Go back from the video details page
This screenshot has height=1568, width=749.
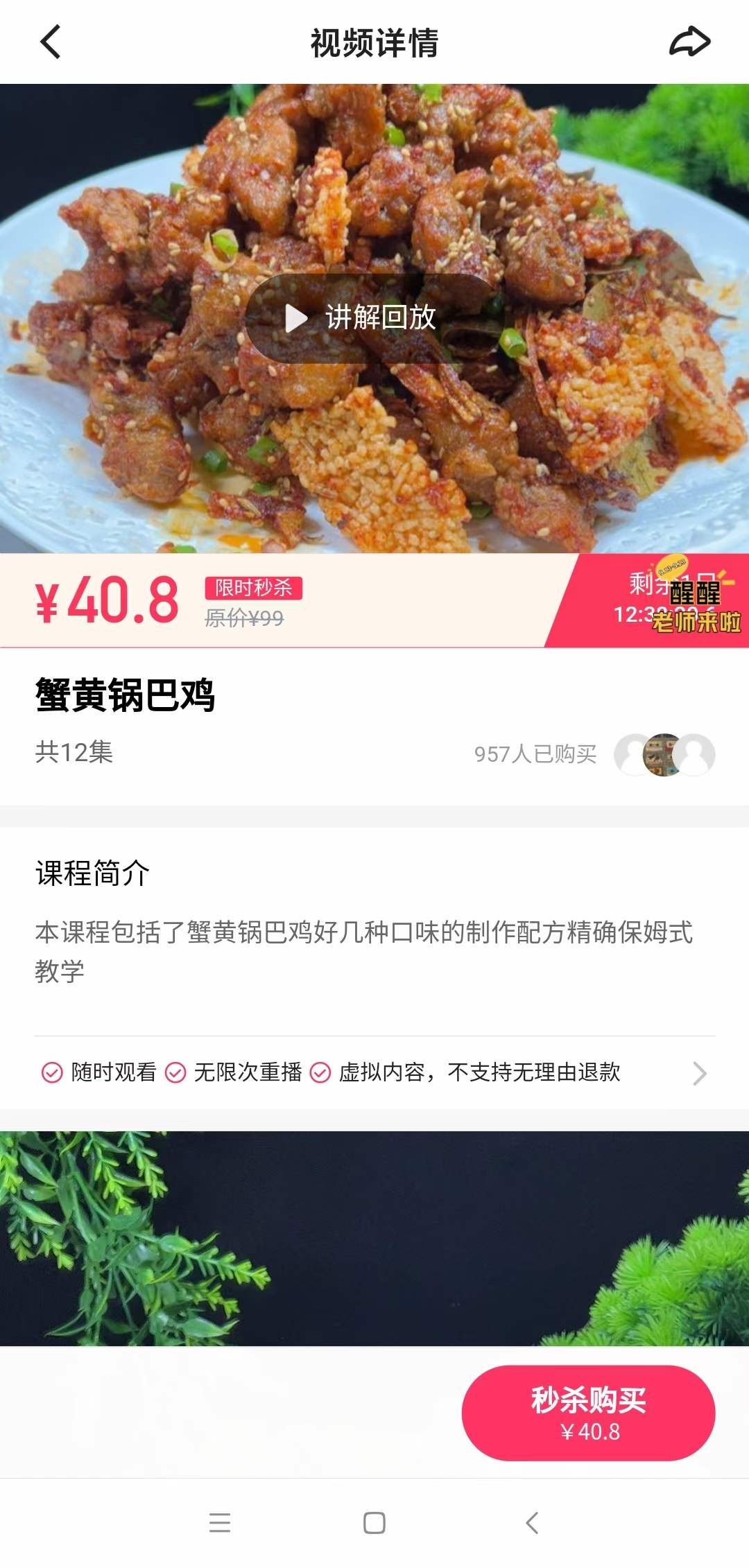(51, 42)
